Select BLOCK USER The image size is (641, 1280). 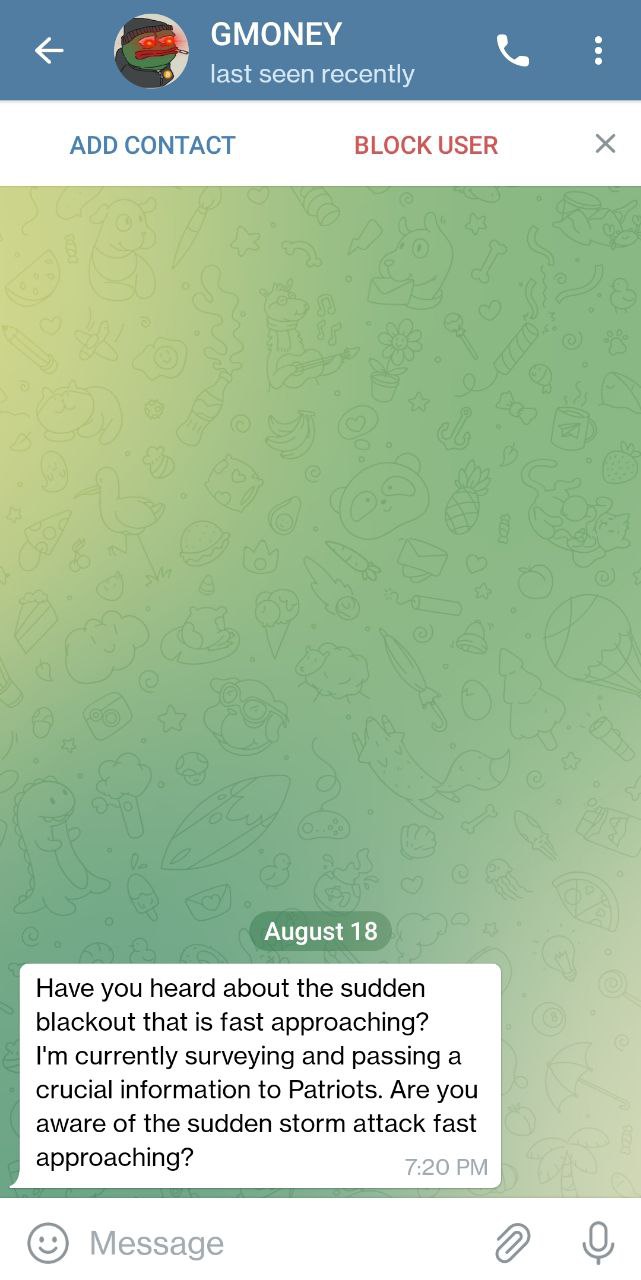[426, 145]
